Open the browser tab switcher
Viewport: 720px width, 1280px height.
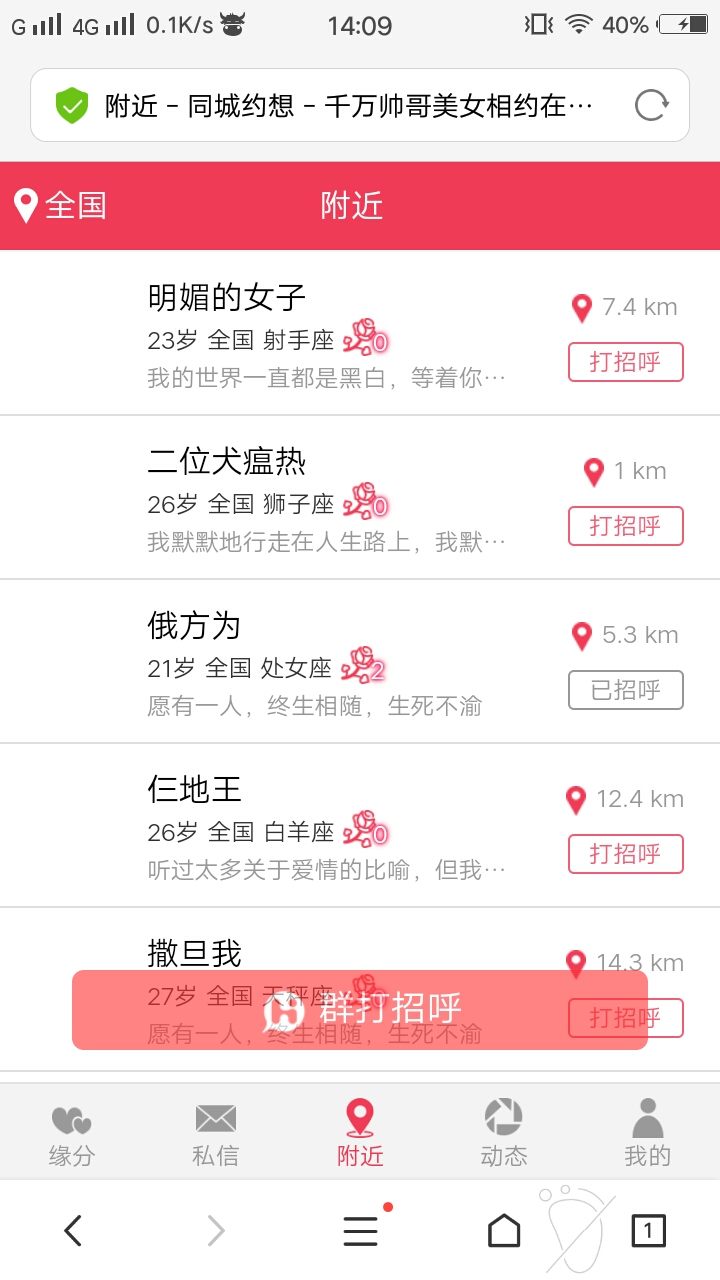tap(648, 1231)
